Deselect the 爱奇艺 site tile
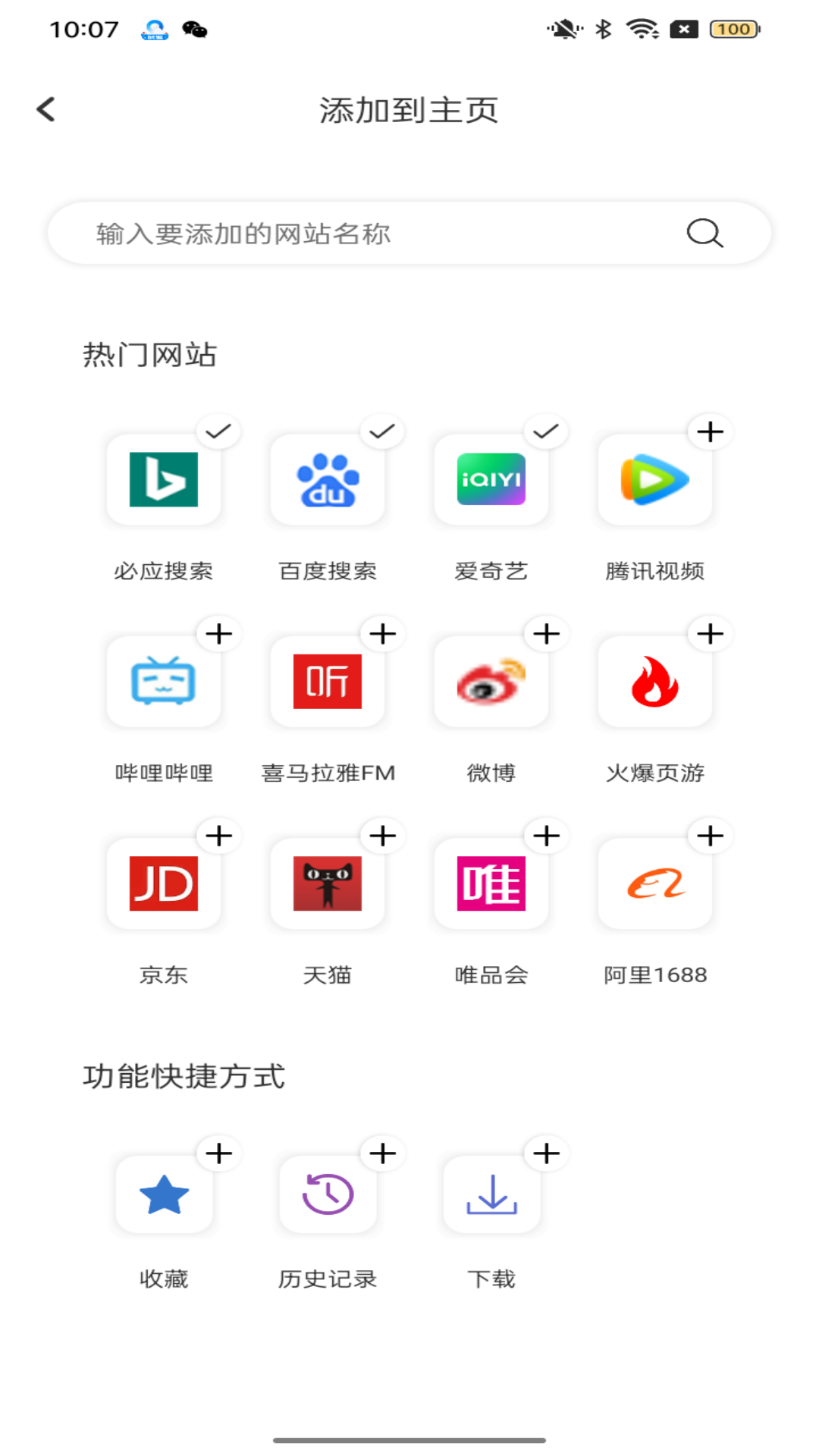Viewport: 819px width, 1456px height. (546, 432)
